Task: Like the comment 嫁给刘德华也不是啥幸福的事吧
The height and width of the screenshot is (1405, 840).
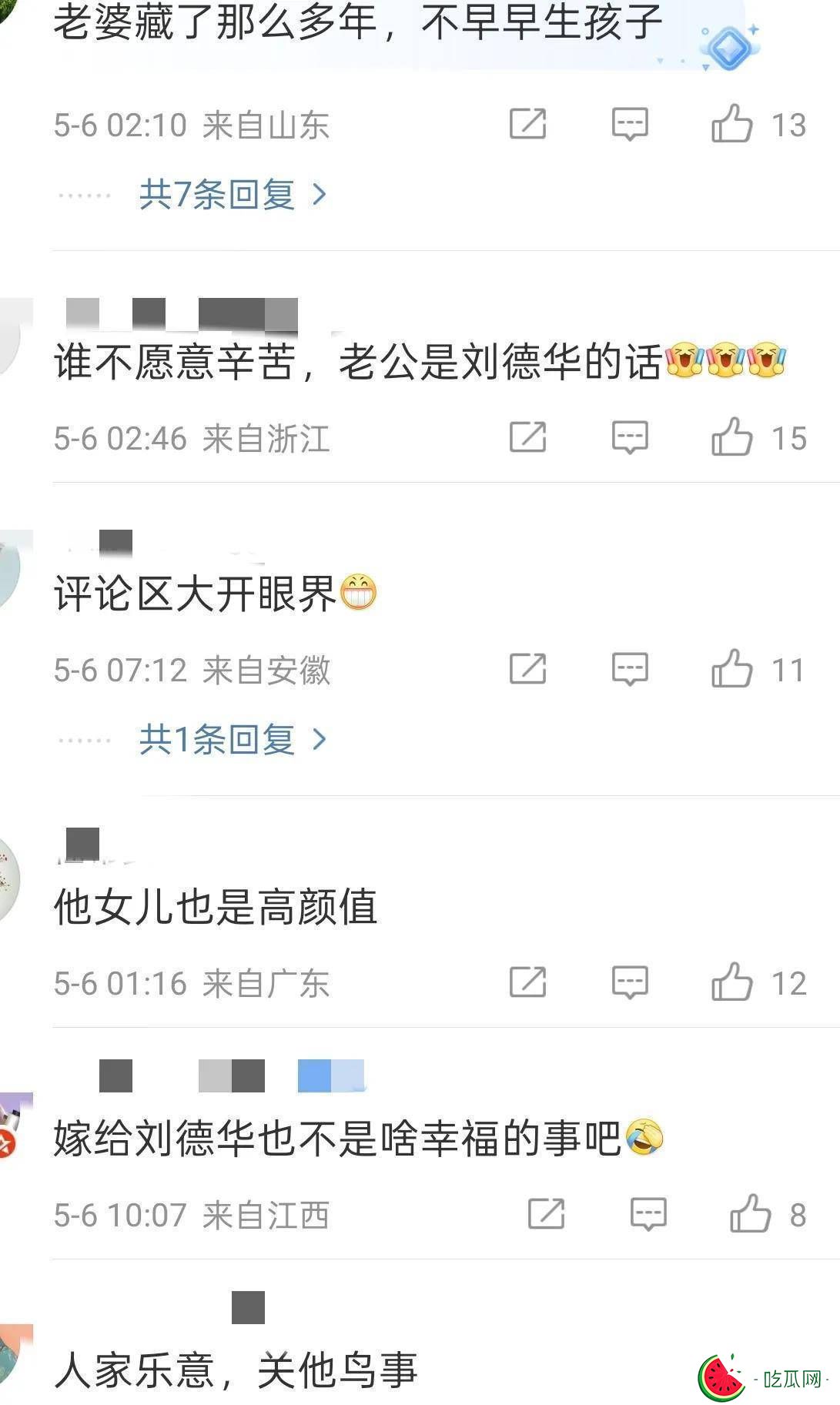Action: (x=750, y=1214)
